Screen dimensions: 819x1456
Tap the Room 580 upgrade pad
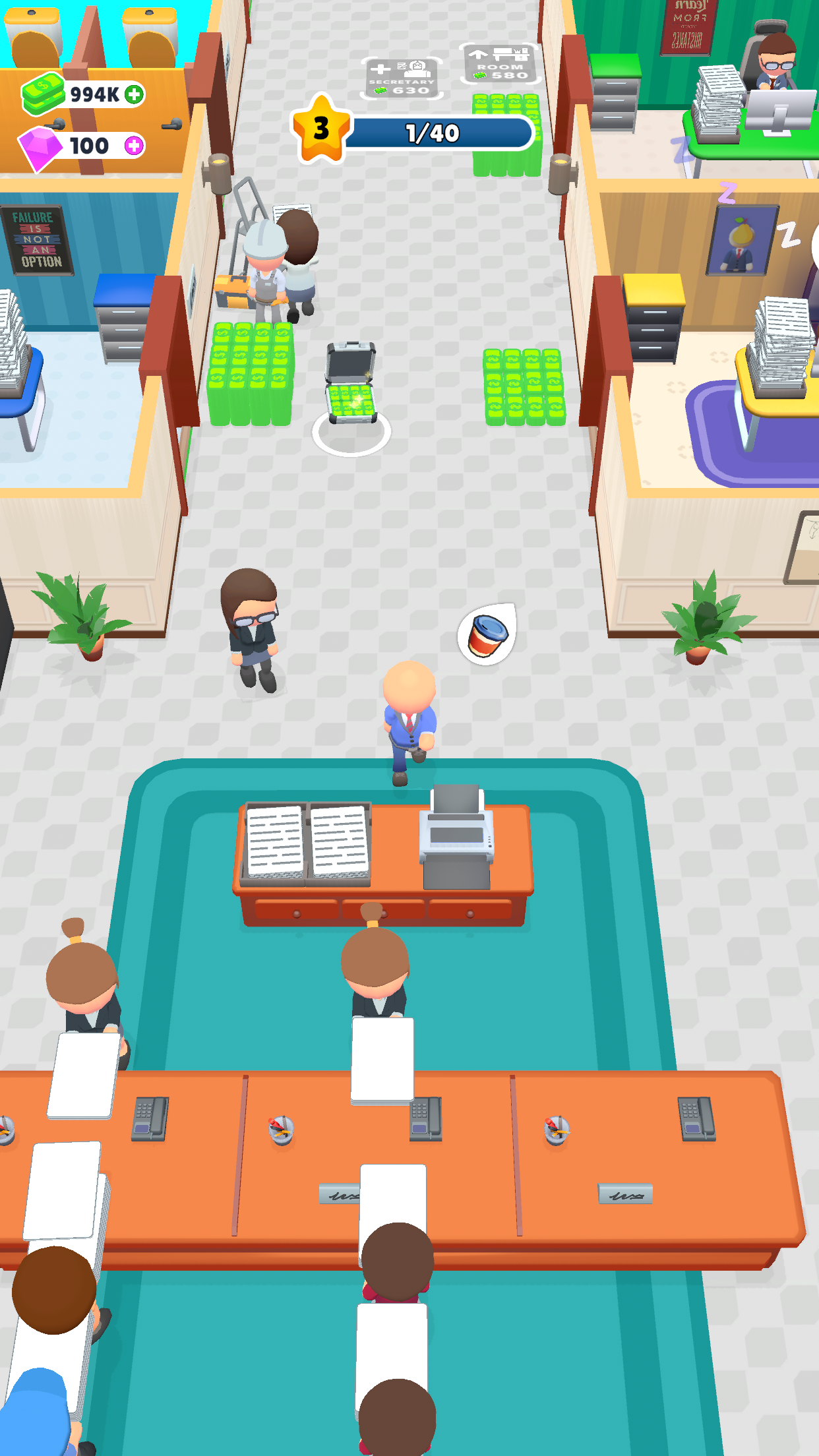501,65
